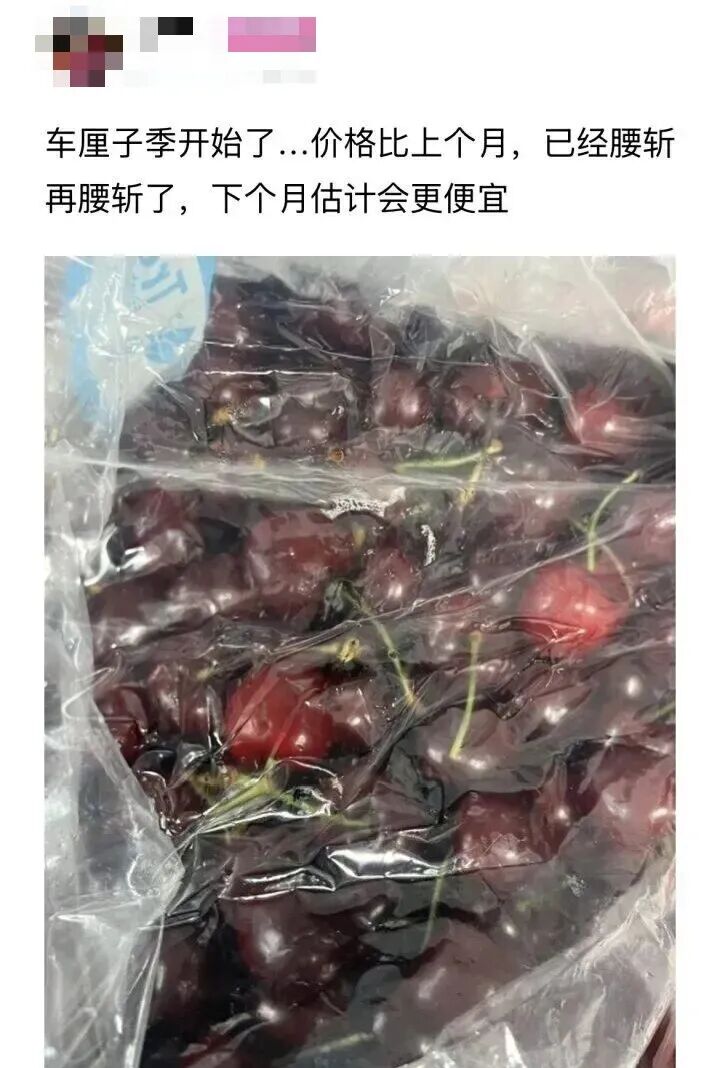This screenshot has width=720, height=1068.
Task: View the cherry photo in full screen
Action: pos(360,660)
